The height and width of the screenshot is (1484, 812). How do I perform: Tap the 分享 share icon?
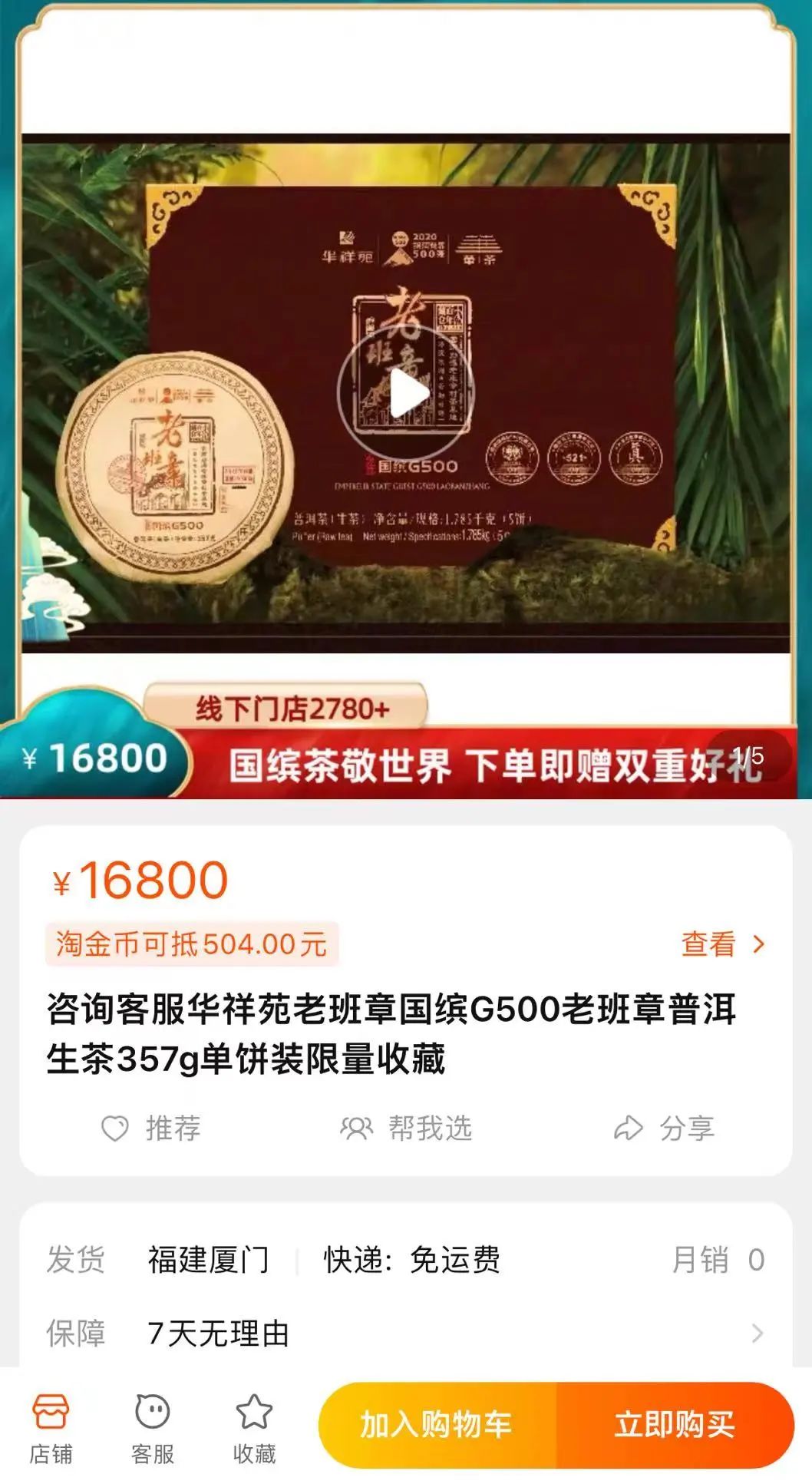[x=629, y=1129]
